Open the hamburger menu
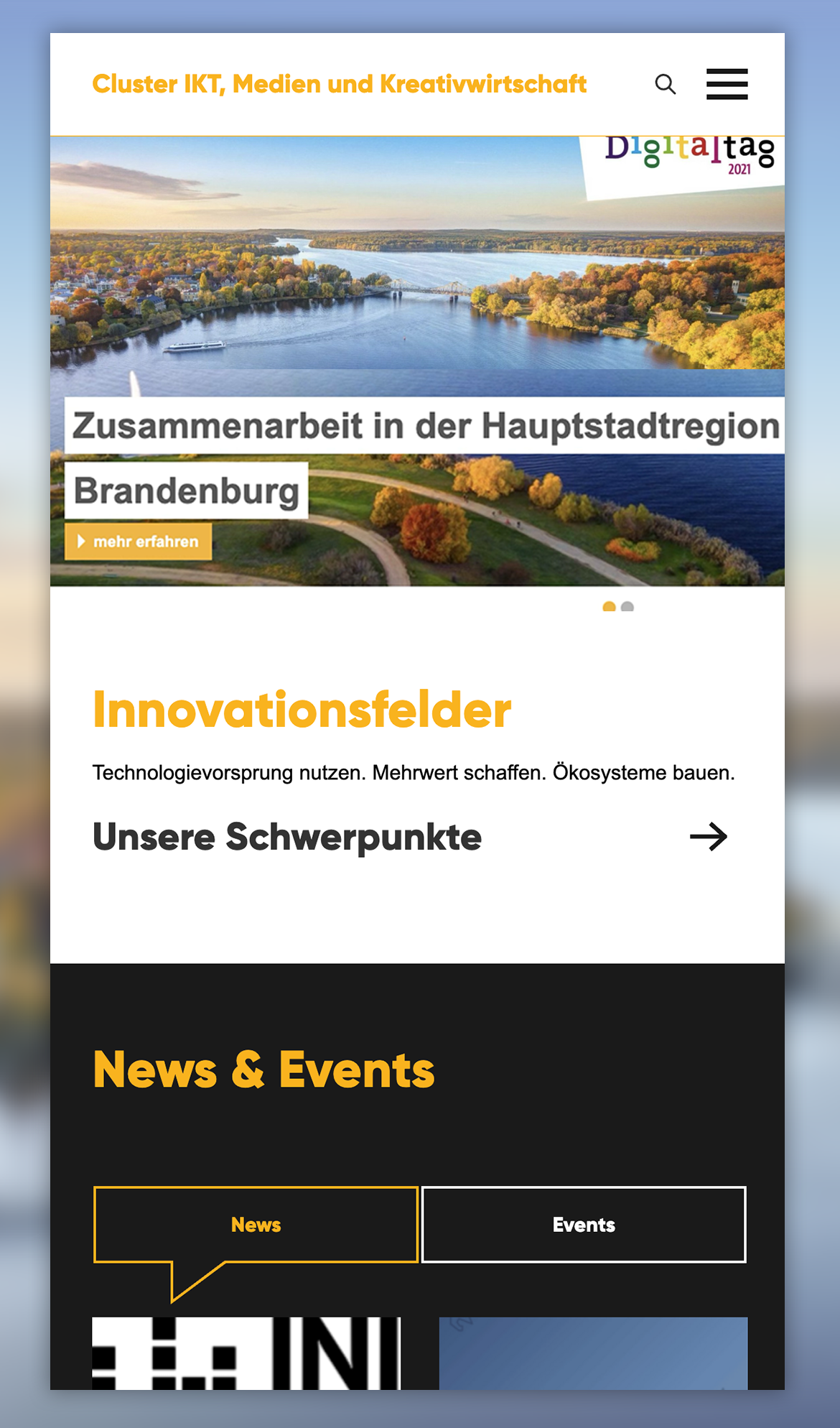Image resolution: width=840 pixels, height=1428 pixels. 727,85
